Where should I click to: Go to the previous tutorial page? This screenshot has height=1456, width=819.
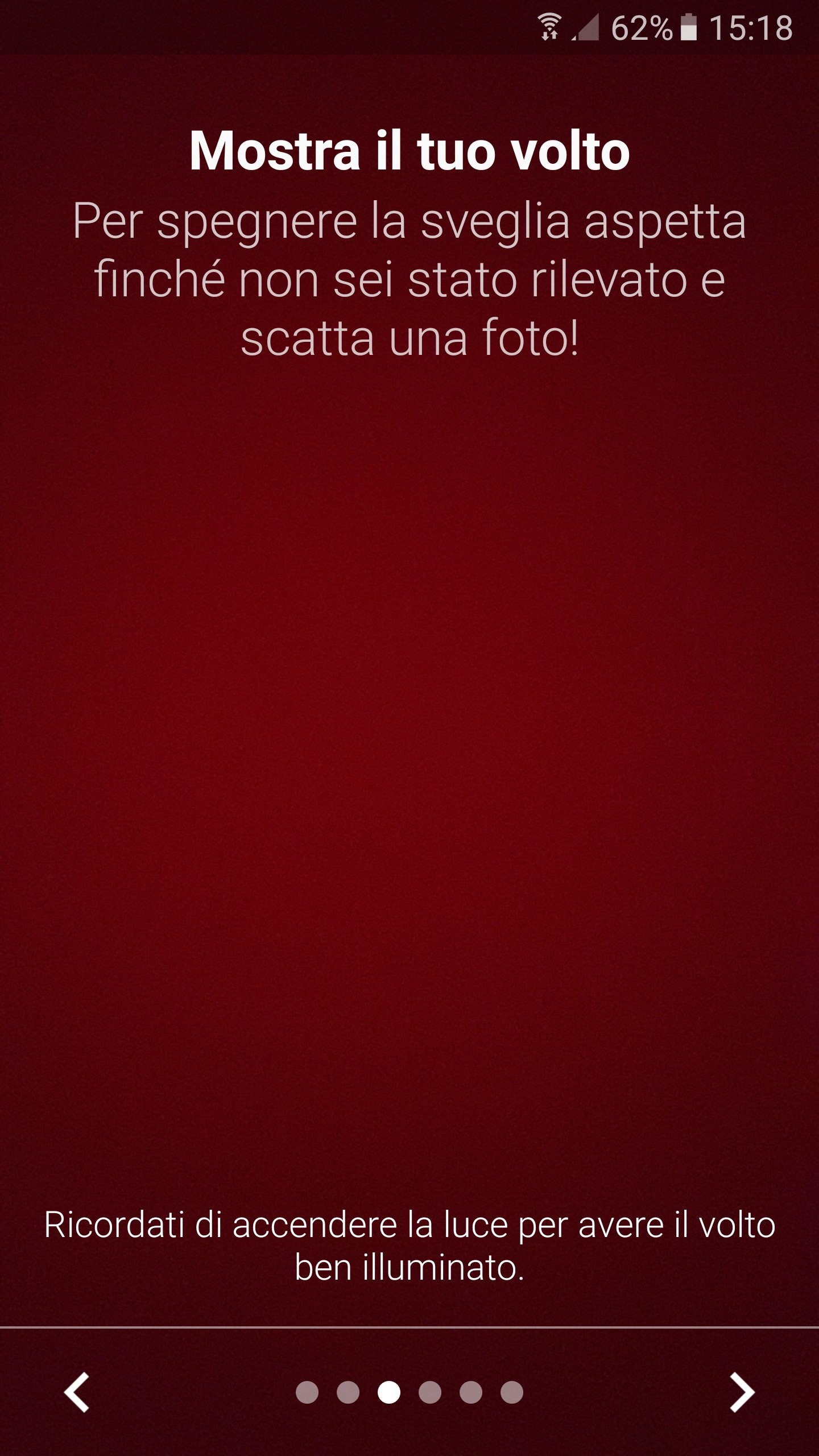point(77,1392)
